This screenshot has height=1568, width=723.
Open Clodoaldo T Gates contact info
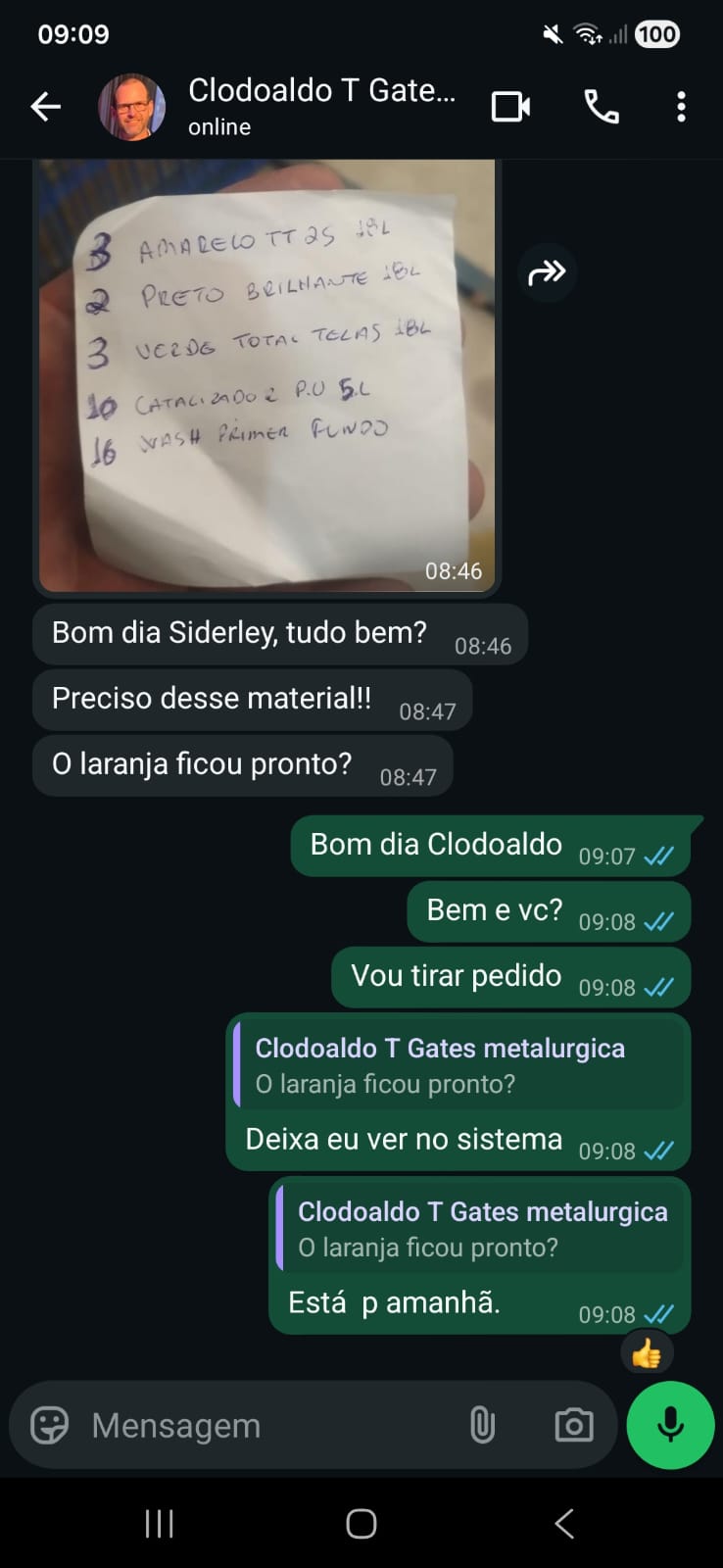tap(320, 106)
